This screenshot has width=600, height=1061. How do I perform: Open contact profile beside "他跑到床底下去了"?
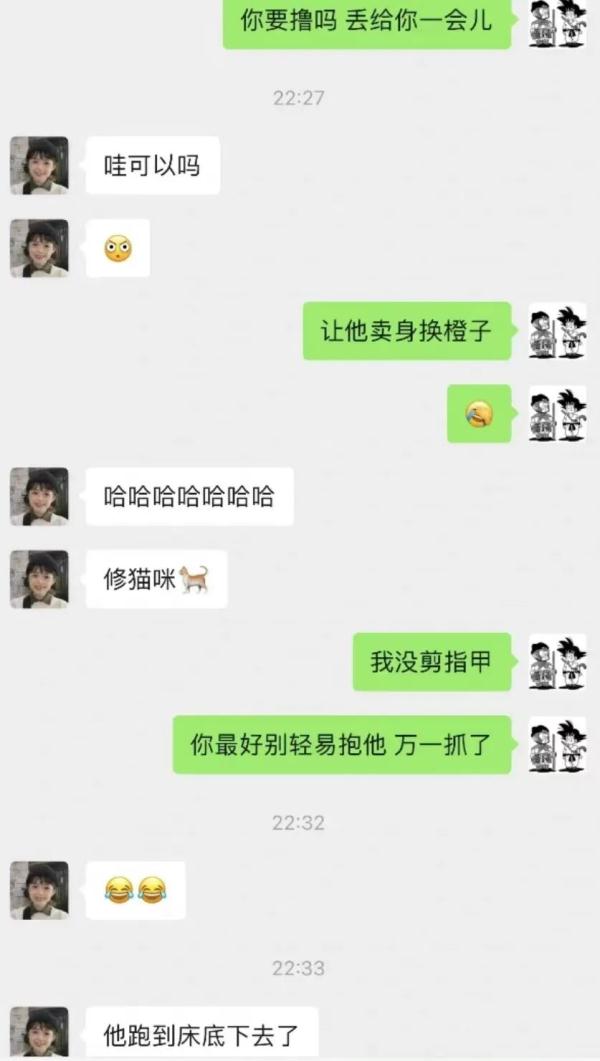tap(39, 1033)
